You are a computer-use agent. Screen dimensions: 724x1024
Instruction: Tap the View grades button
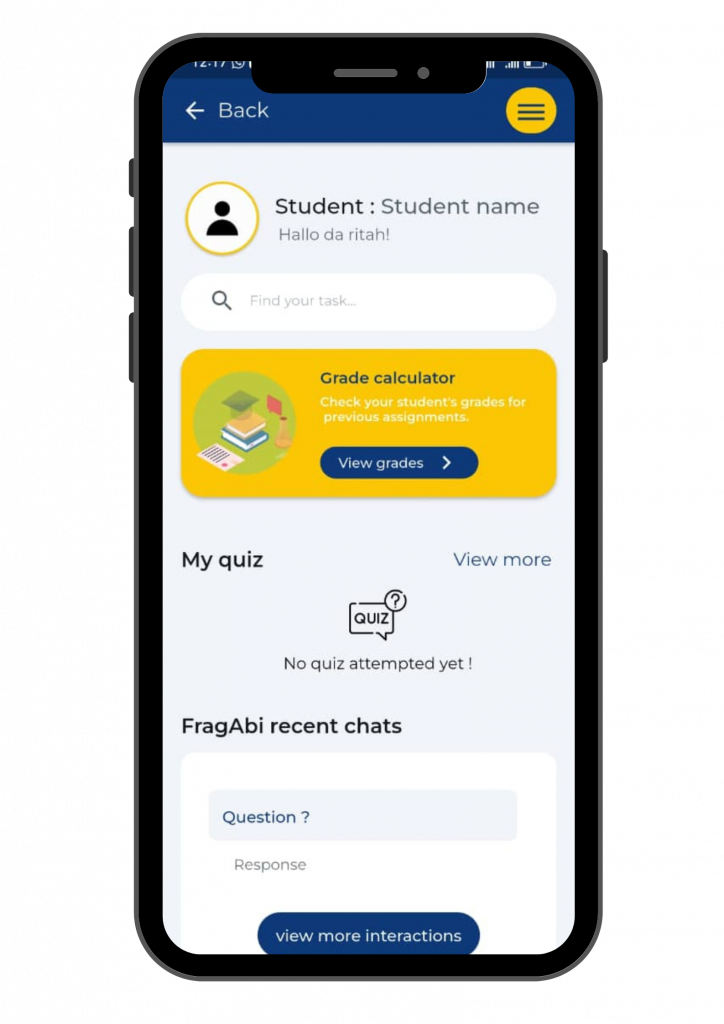click(x=398, y=463)
